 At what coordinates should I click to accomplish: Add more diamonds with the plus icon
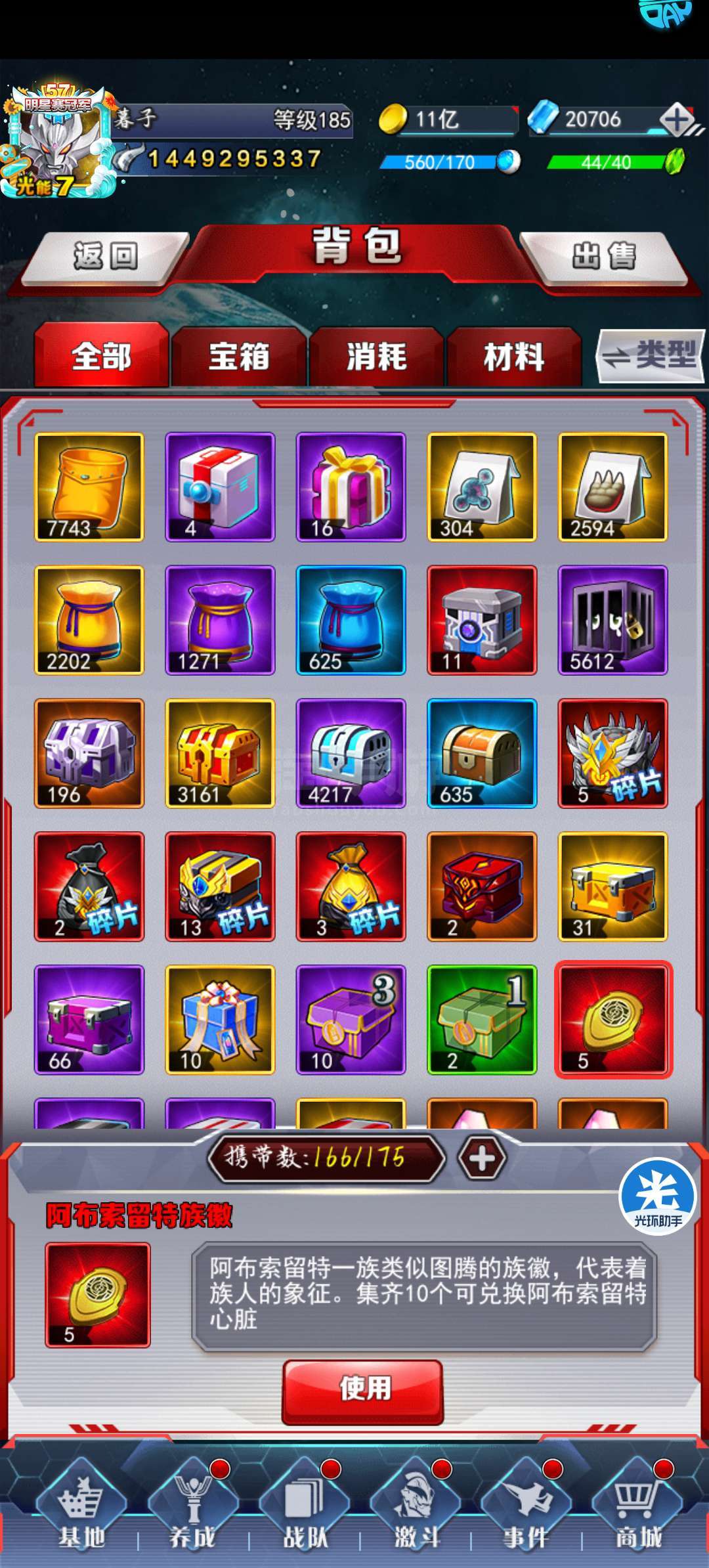coord(677,120)
